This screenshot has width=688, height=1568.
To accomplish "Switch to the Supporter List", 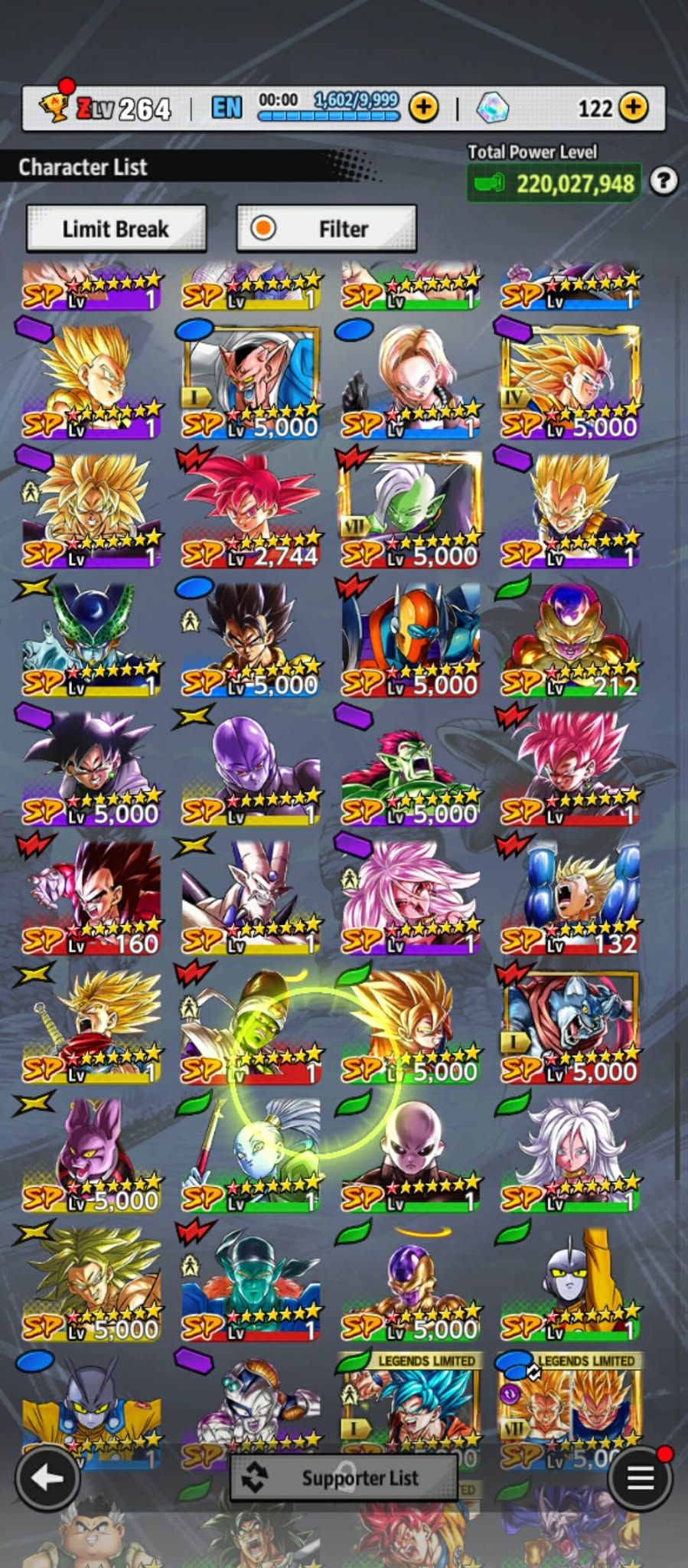I will click(x=344, y=1478).
